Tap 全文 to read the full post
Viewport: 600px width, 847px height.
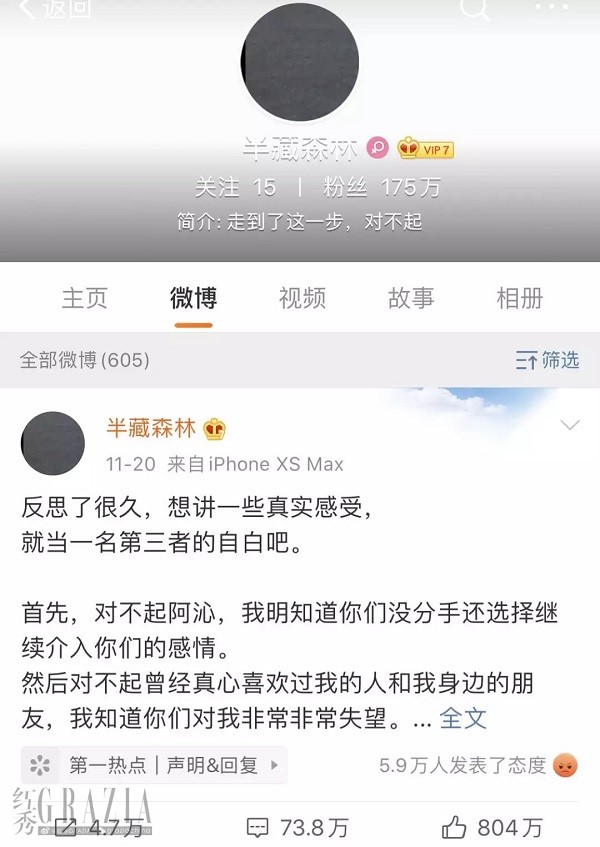click(463, 718)
